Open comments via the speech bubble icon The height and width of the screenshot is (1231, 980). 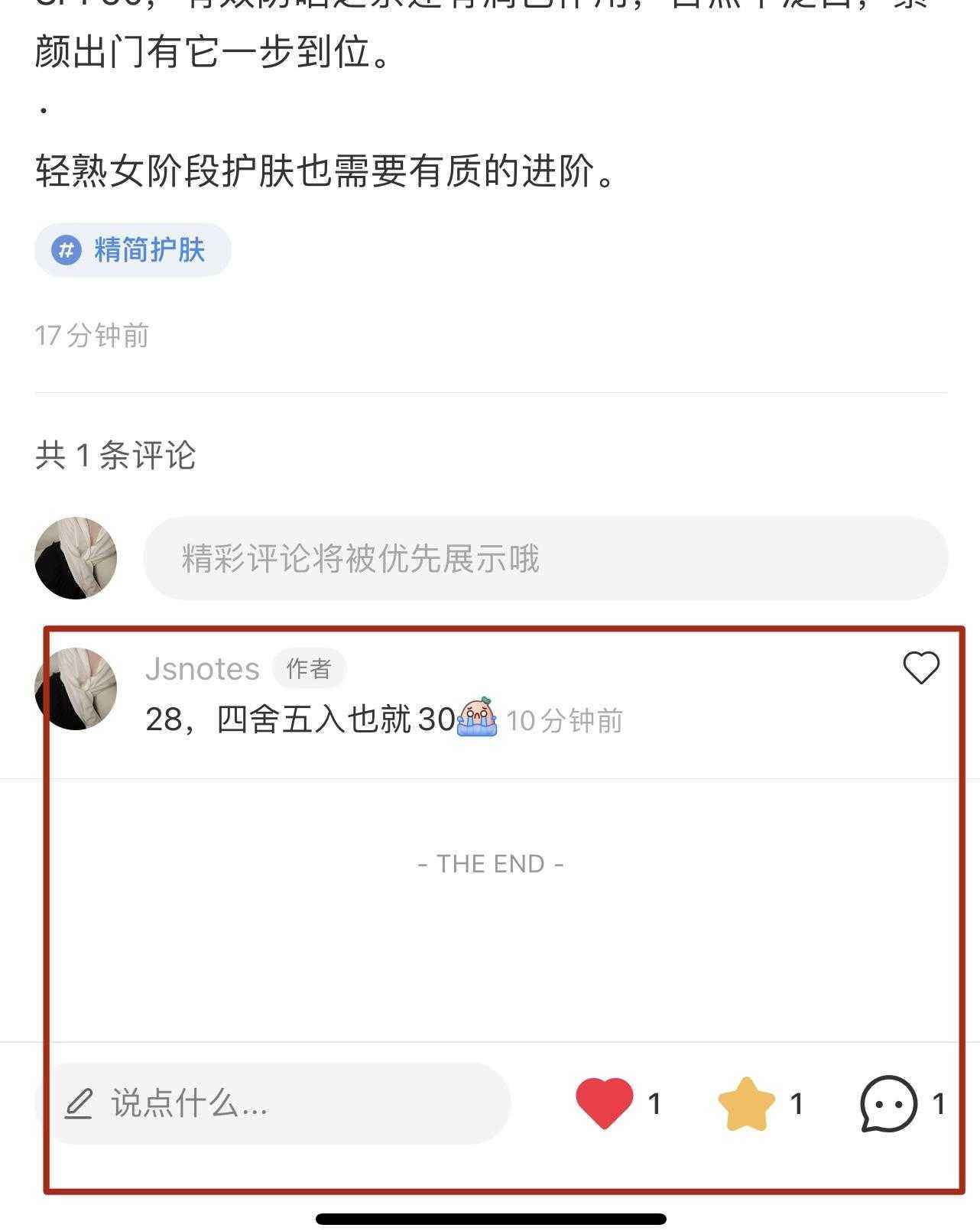tap(887, 1103)
